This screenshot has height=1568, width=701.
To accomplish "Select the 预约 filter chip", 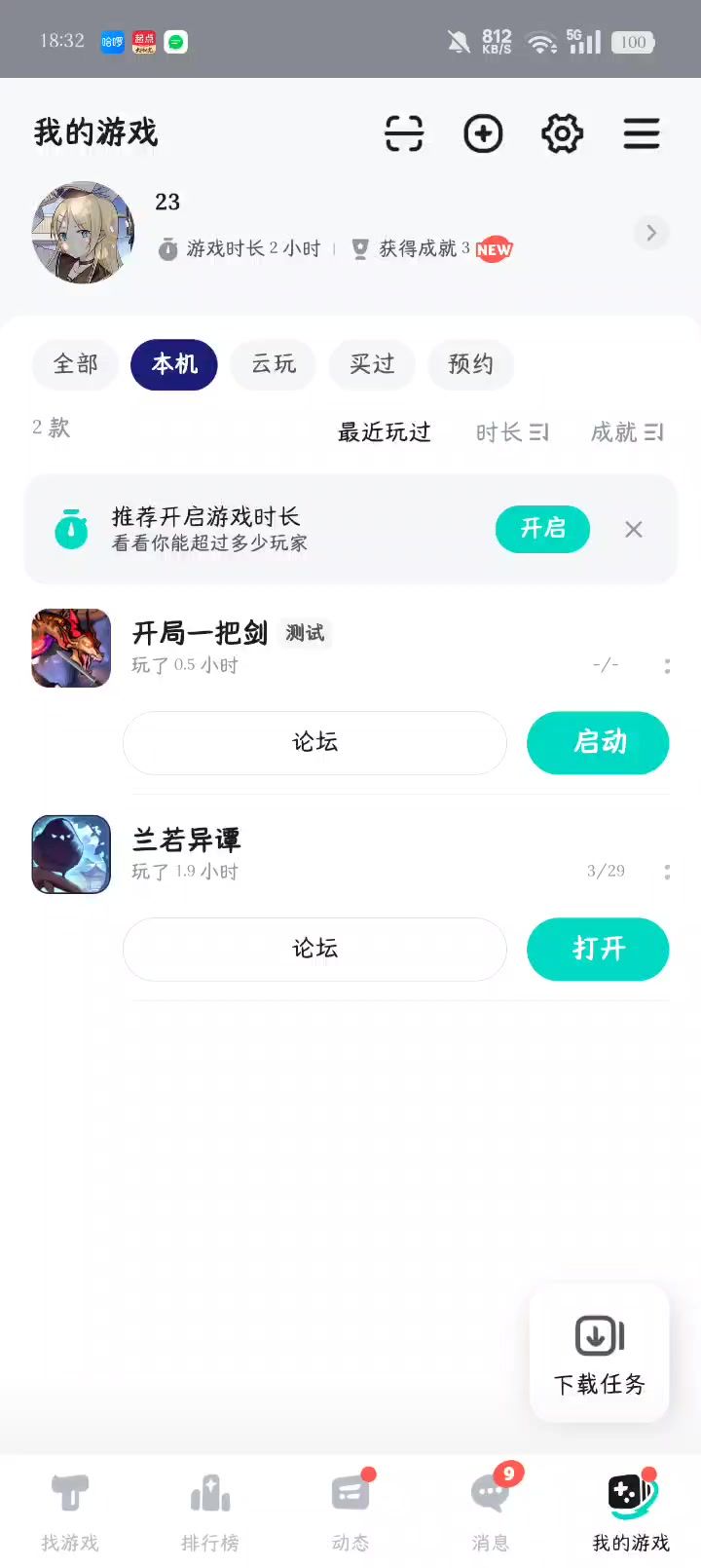I will click(470, 364).
